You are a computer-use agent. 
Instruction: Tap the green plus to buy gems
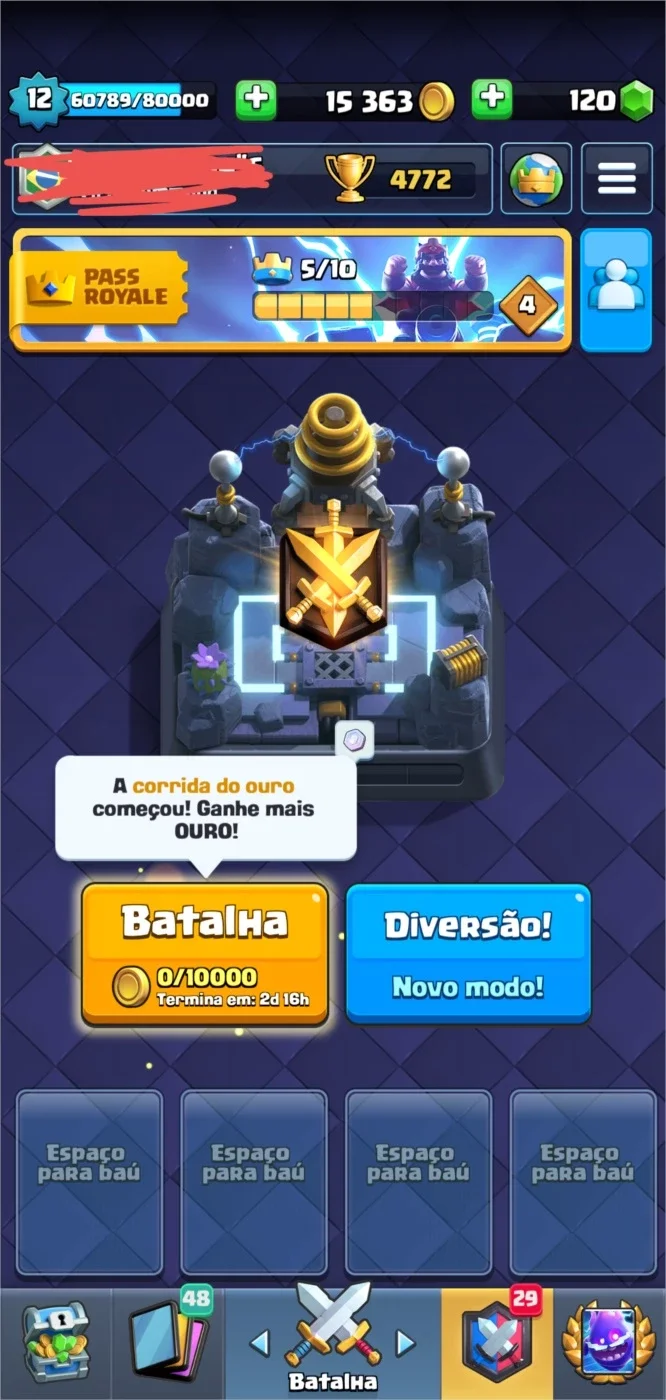492,100
